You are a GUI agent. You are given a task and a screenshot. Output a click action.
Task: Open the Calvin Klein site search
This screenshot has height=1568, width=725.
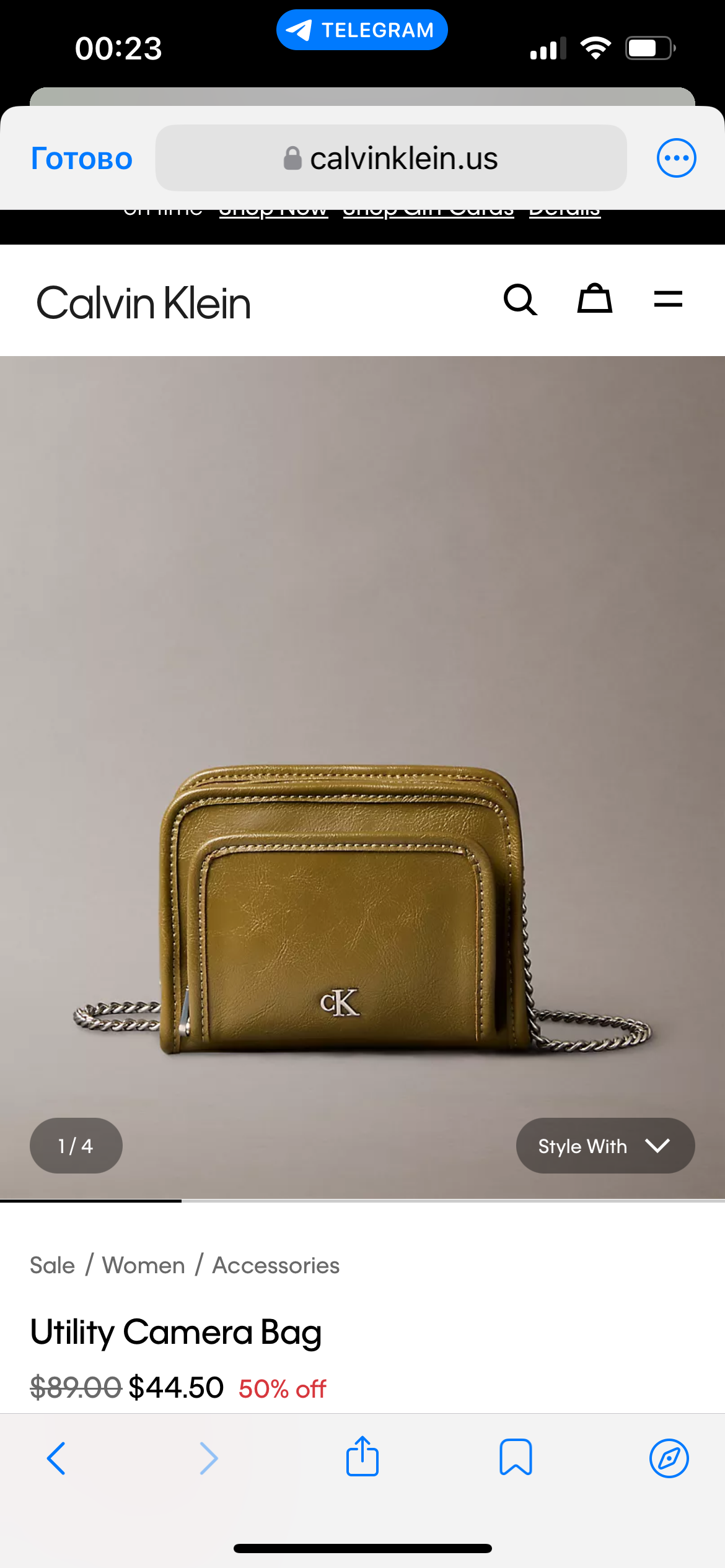[x=520, y=300]
